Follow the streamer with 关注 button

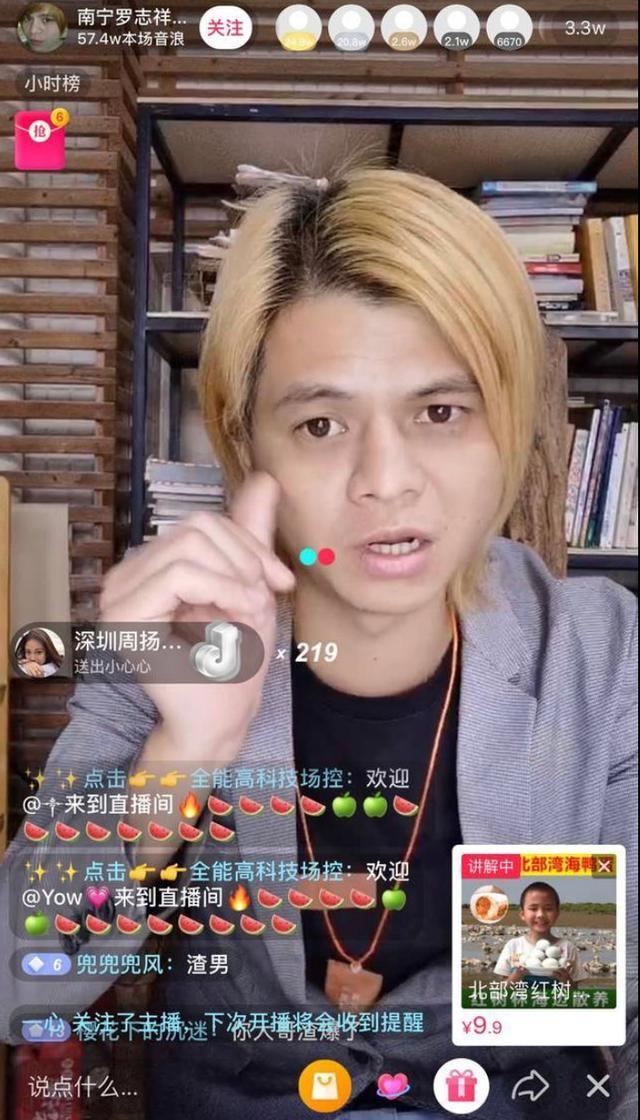225,27
